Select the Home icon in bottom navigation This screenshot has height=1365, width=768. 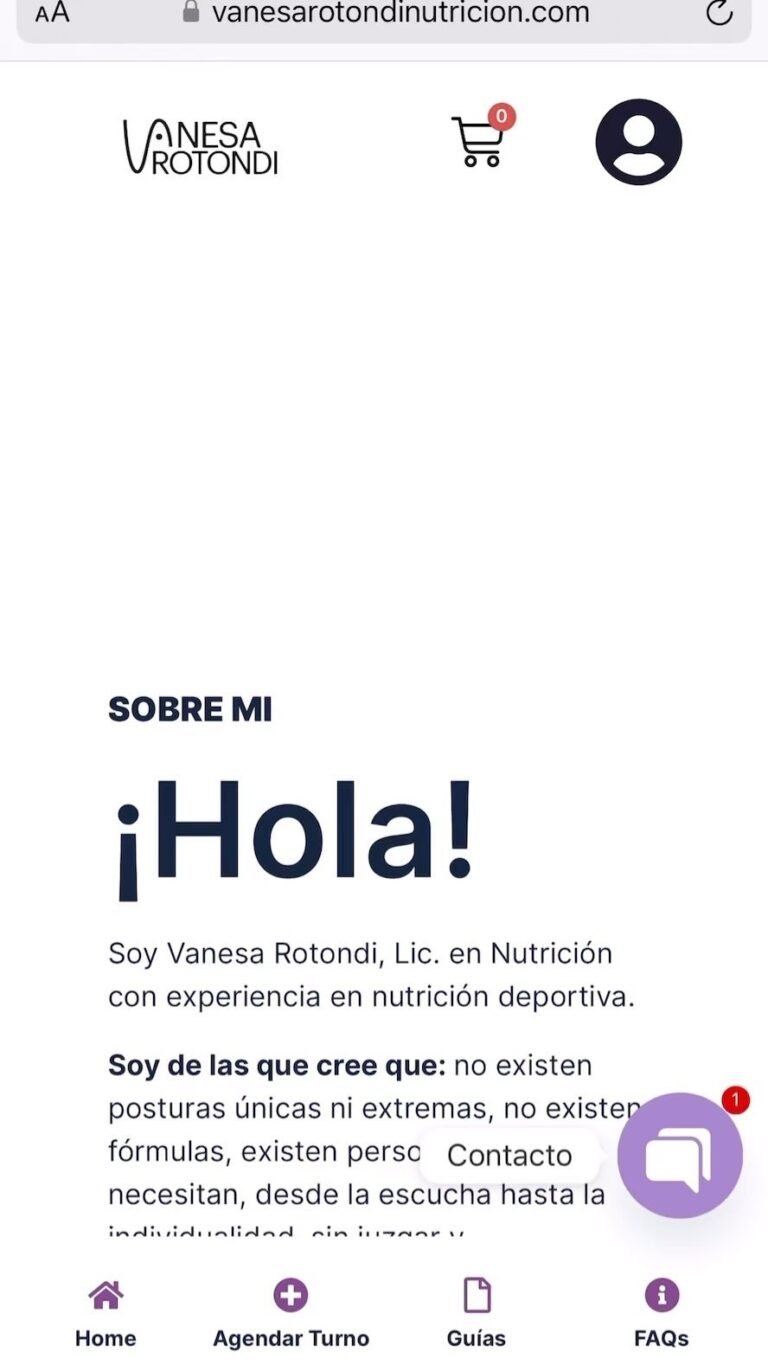coord(105,1295)
